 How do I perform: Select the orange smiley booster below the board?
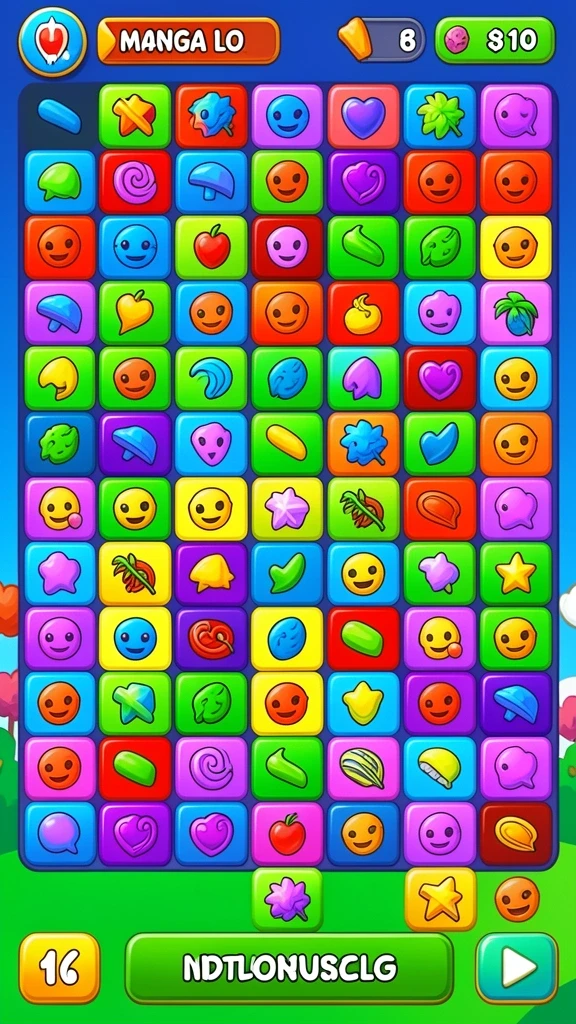[x=517, y=899]
